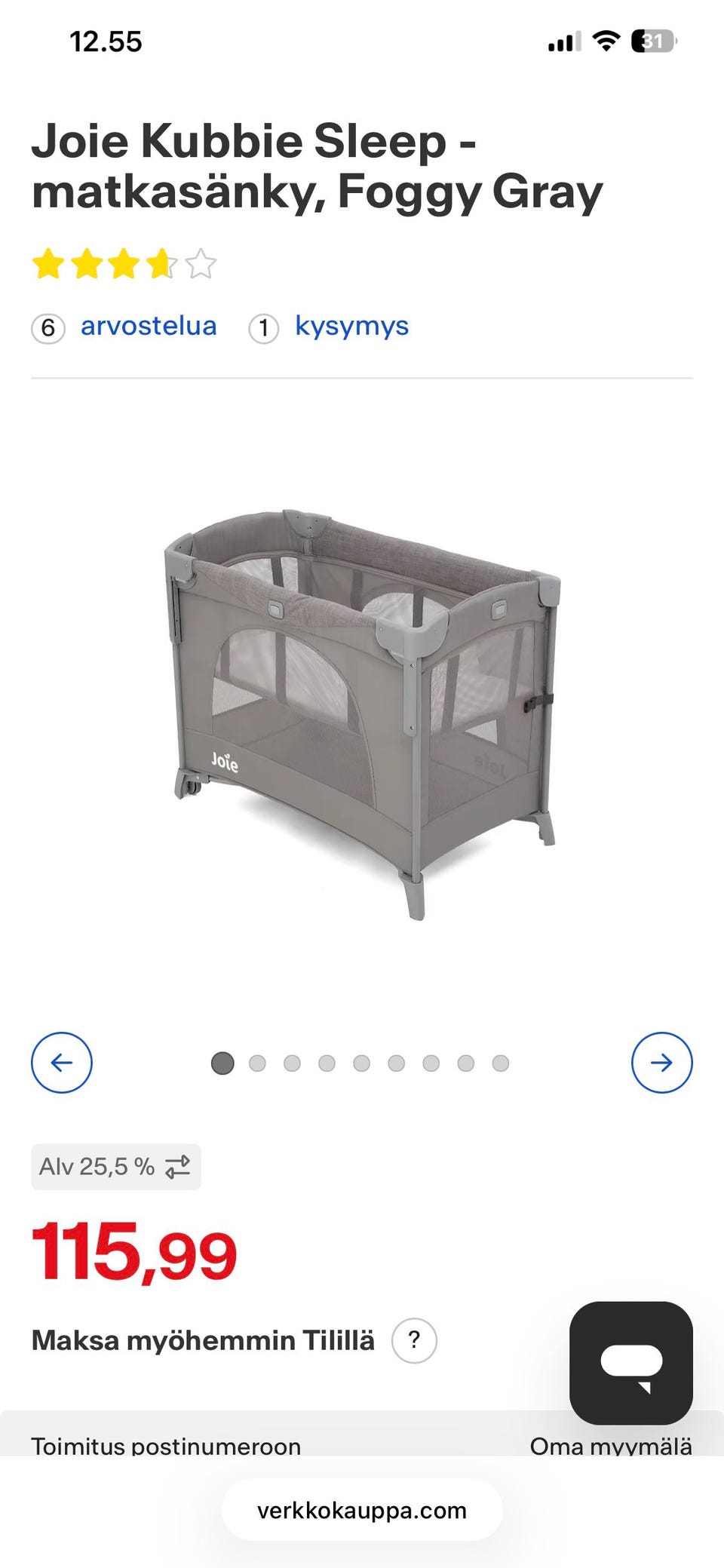Show the previous product image
Image resolution: width=724 pixels, height=1568 pixels.
(x=62, y=1062)
